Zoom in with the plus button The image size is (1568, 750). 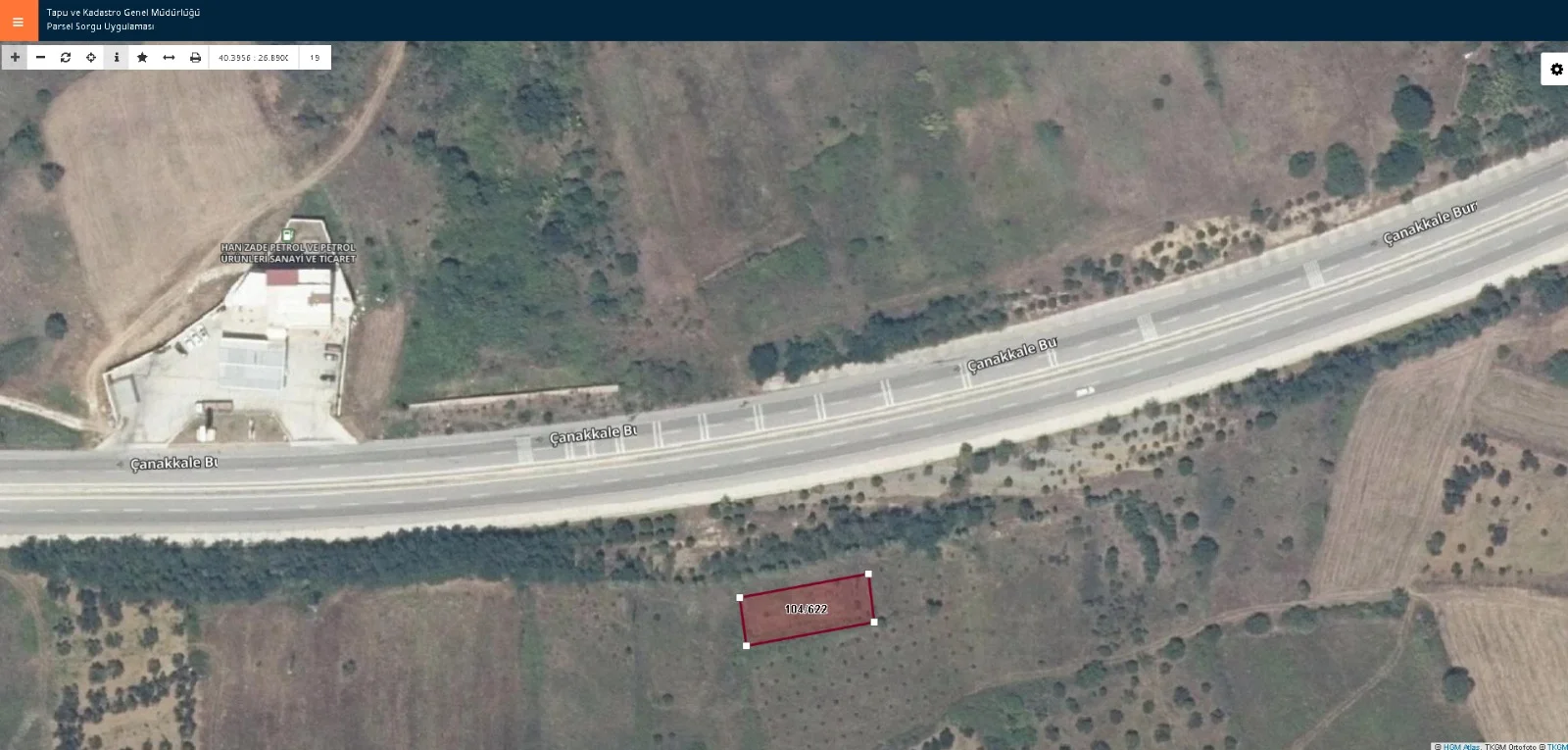15,57
